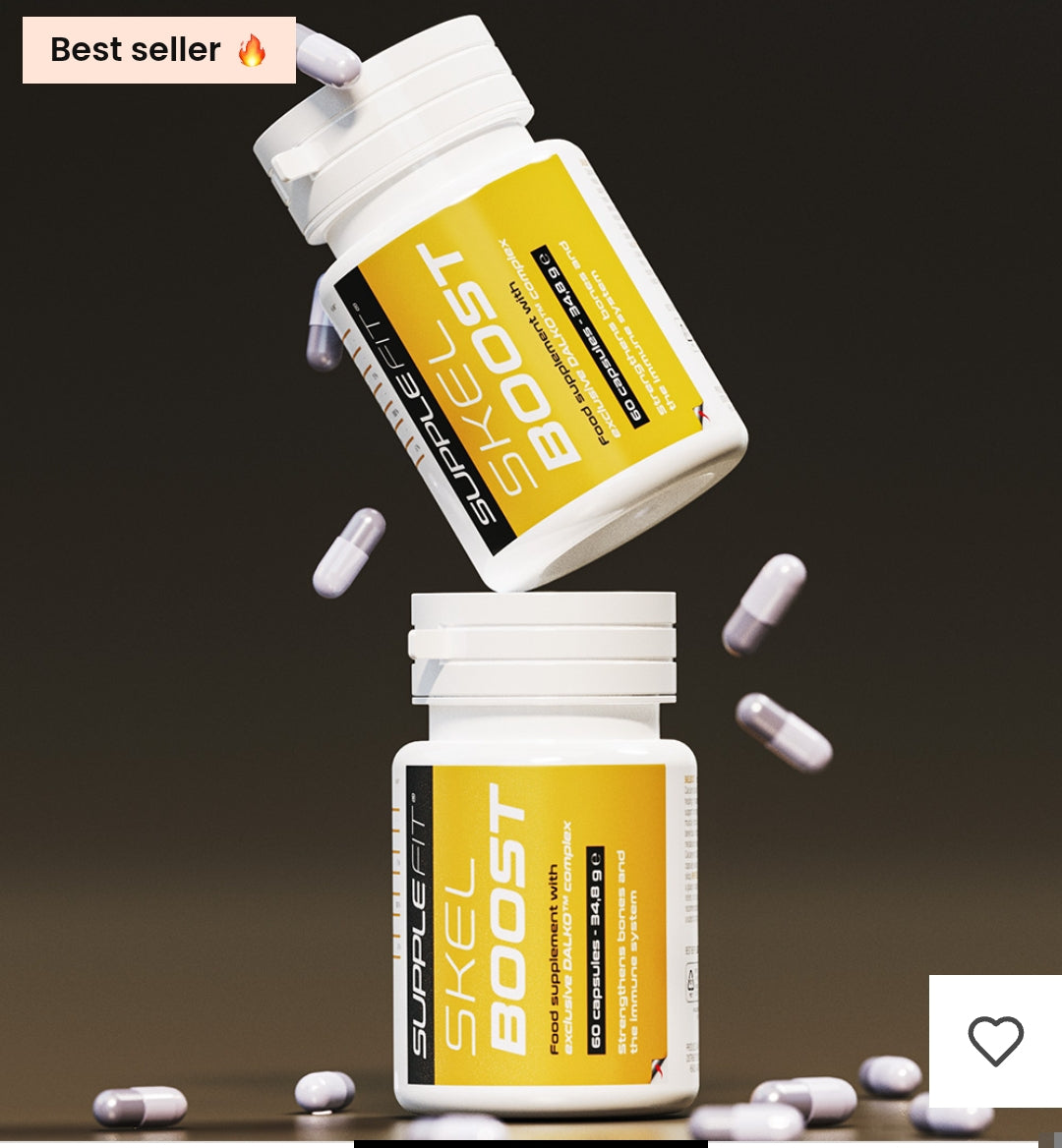Open the partially visible bar below the image
Image resolution: width=1062 pixels, height=1148 pixels.
tap(531, 1143)
